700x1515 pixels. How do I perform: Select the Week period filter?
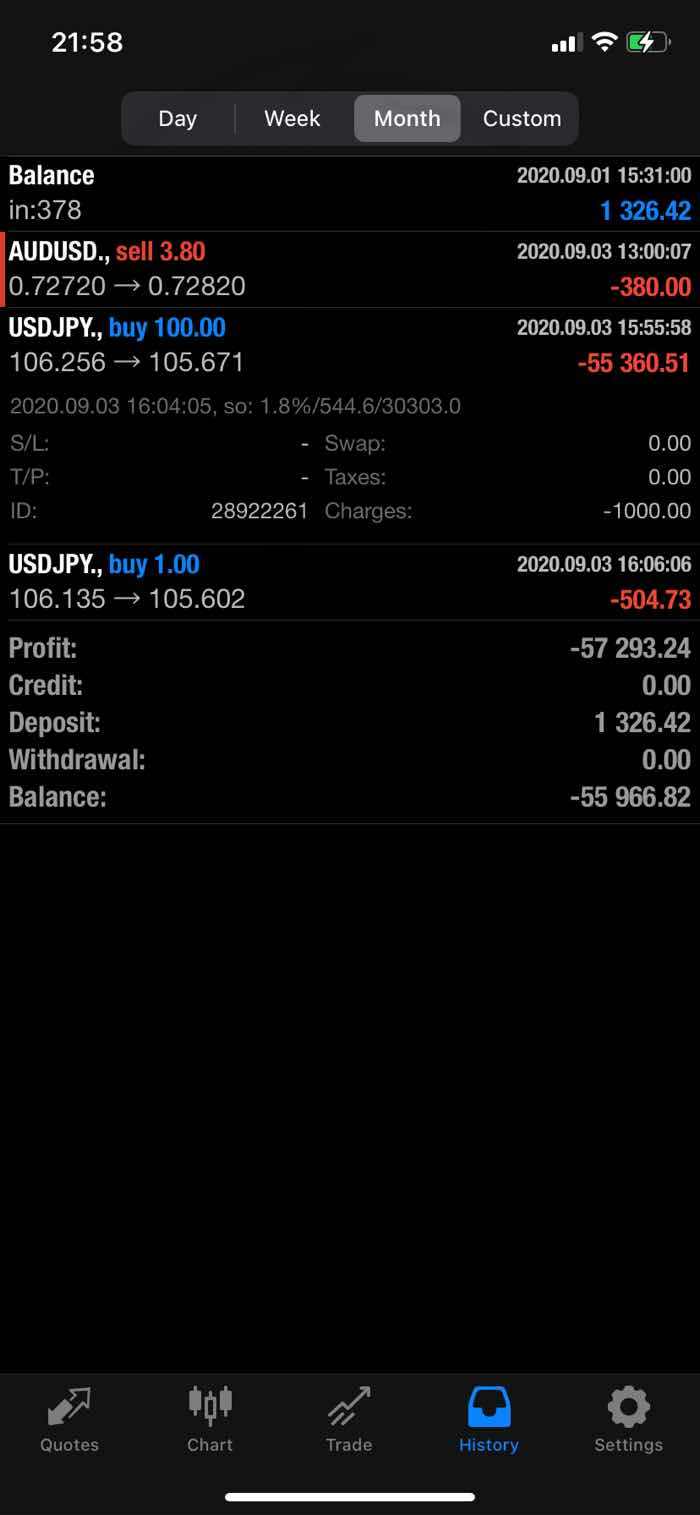click(292, 119)
